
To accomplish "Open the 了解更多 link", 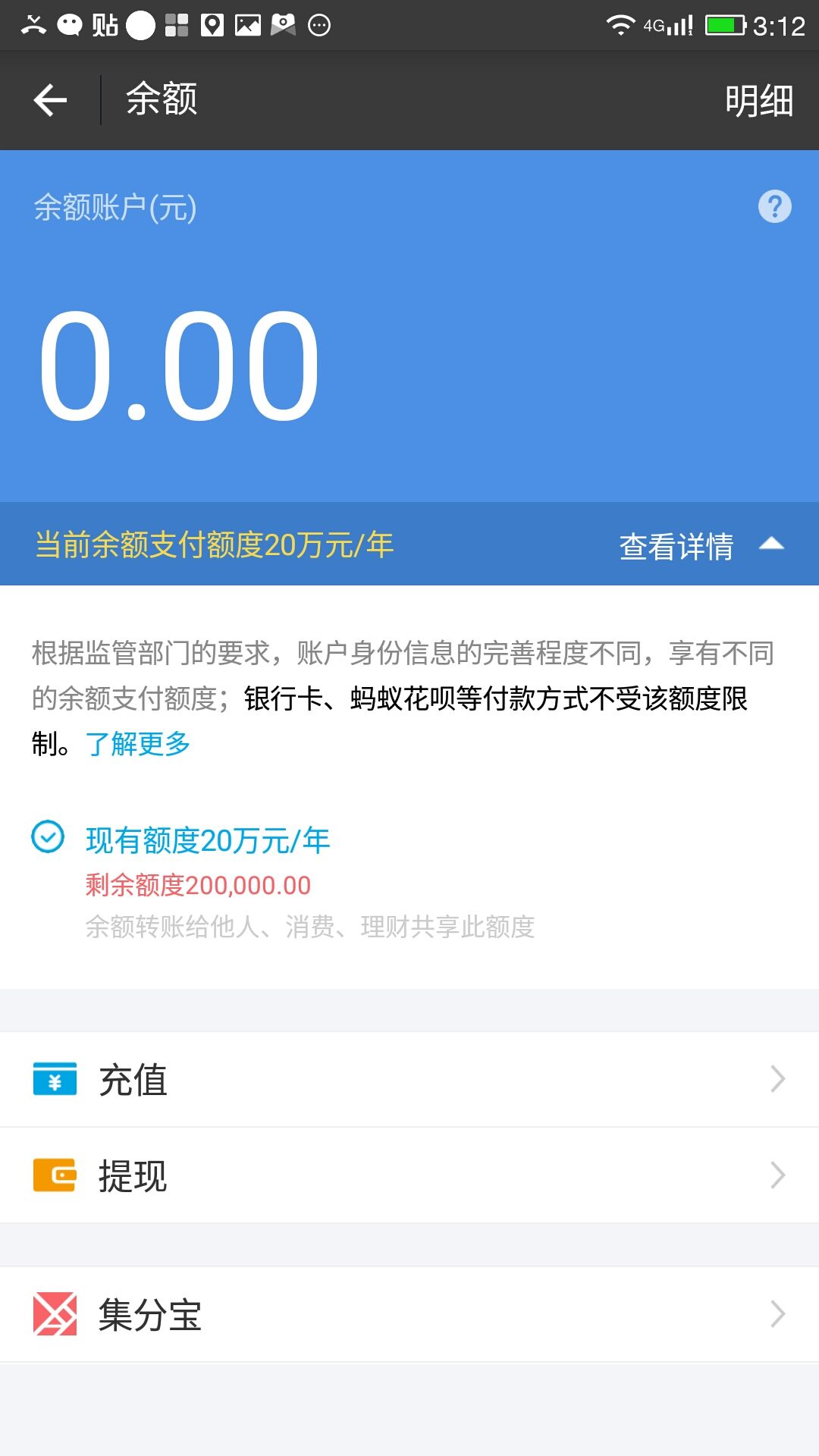I will pyautogui.click(x=139, y=745).
